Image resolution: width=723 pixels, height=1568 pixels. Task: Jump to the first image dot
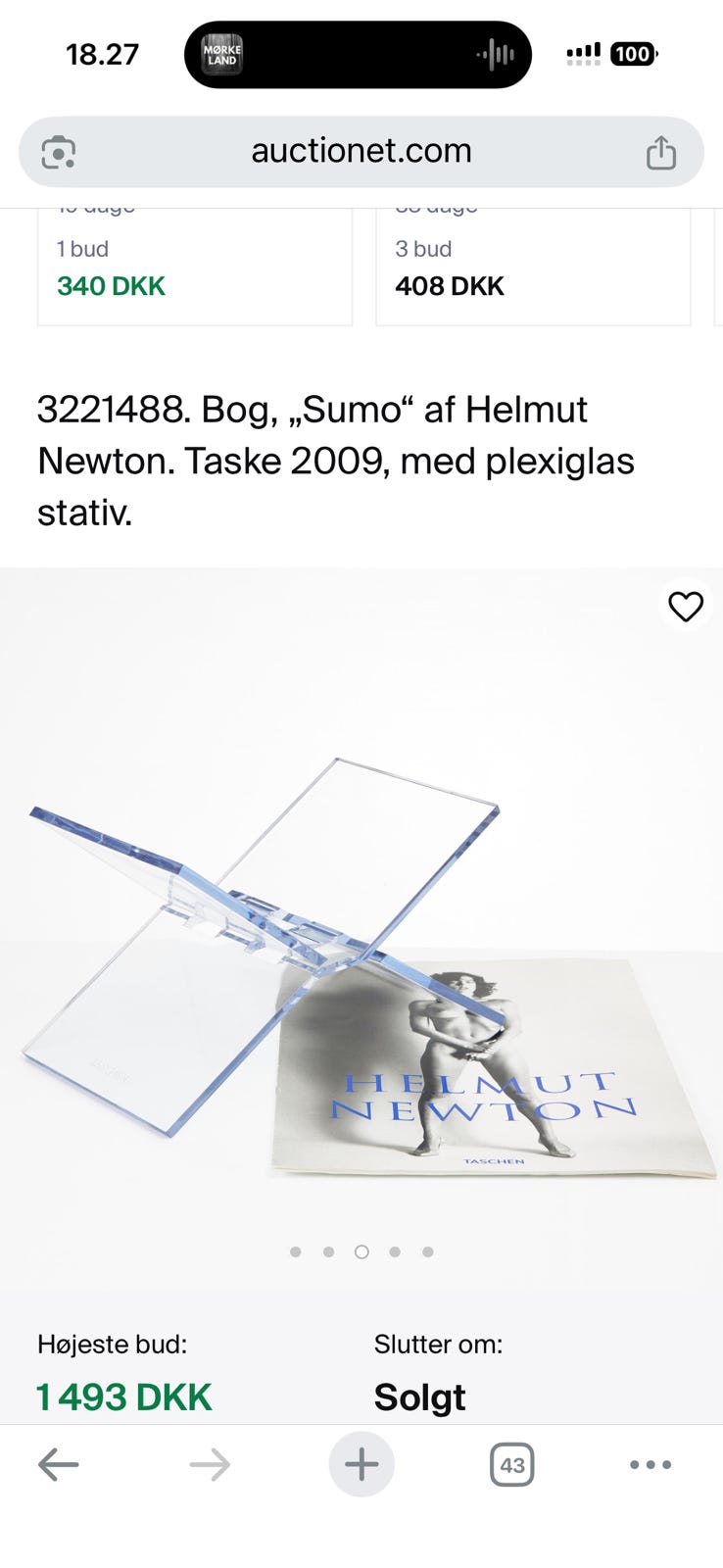(x=296, y=1251)
